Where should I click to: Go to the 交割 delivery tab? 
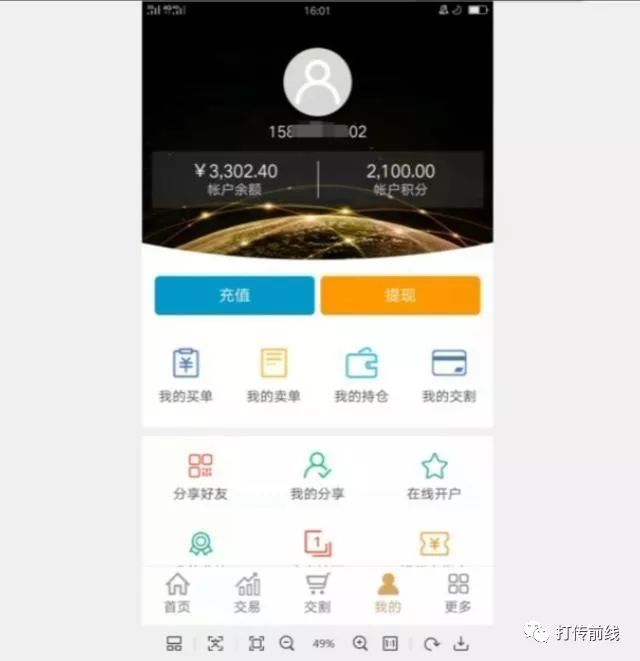[317, 592]
